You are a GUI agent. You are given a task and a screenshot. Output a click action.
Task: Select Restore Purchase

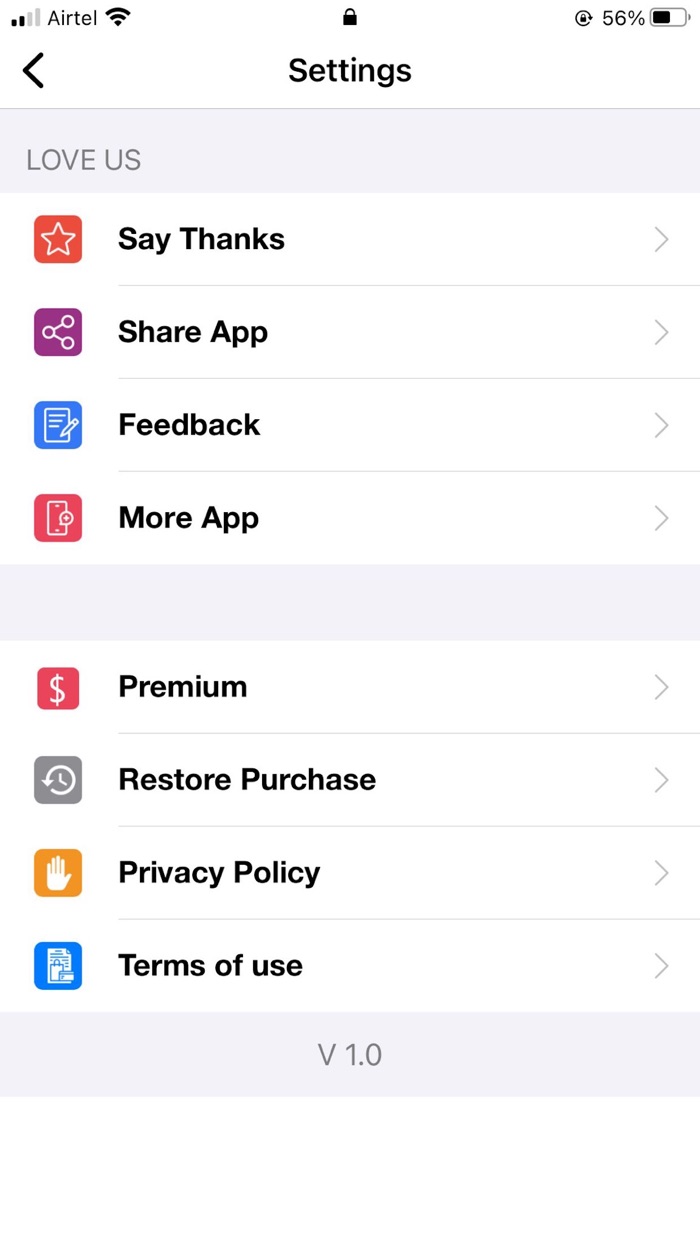pos(350,780)
